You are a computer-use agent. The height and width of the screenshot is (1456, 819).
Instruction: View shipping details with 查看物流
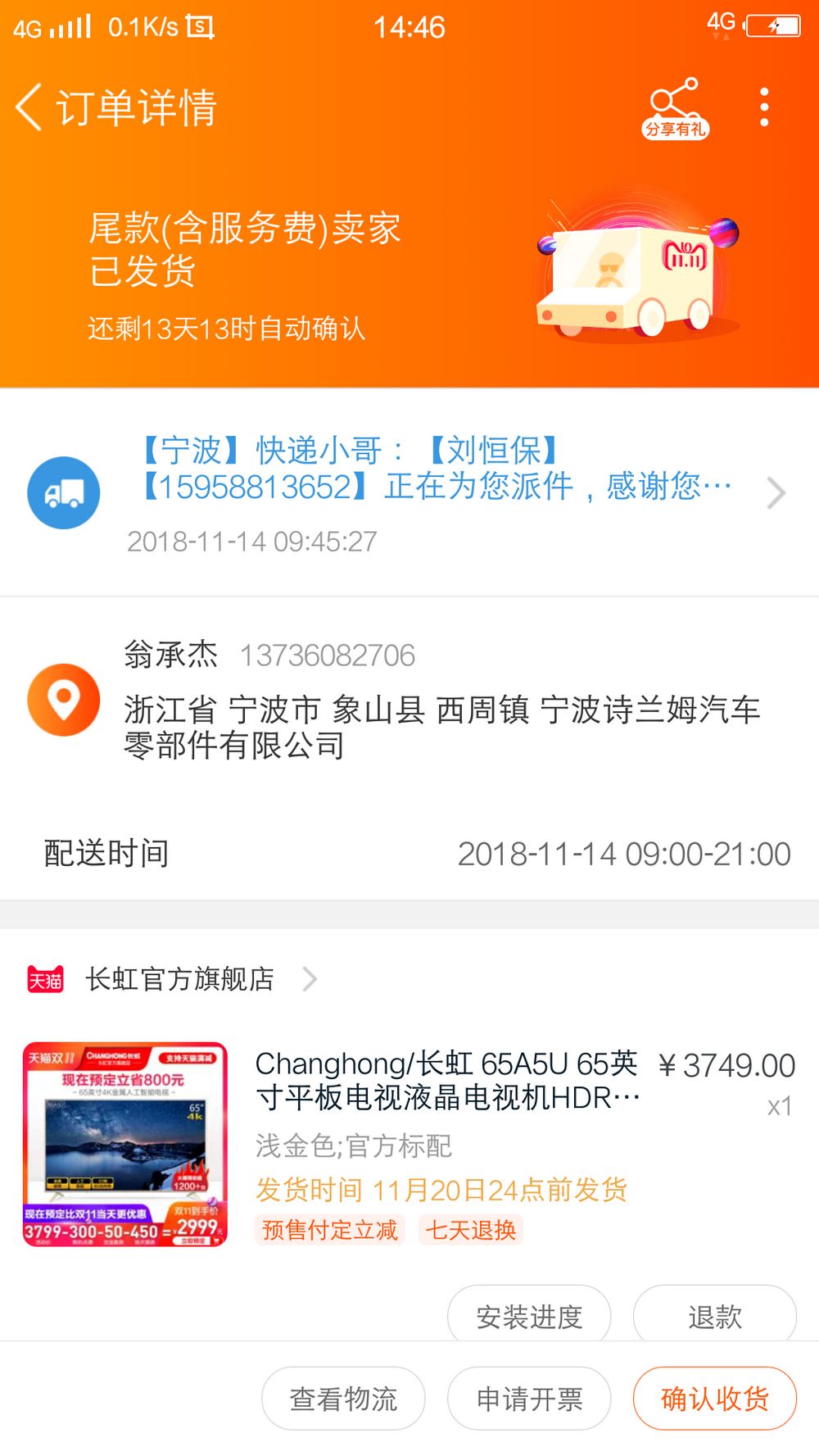click(x=343, y=1399)
